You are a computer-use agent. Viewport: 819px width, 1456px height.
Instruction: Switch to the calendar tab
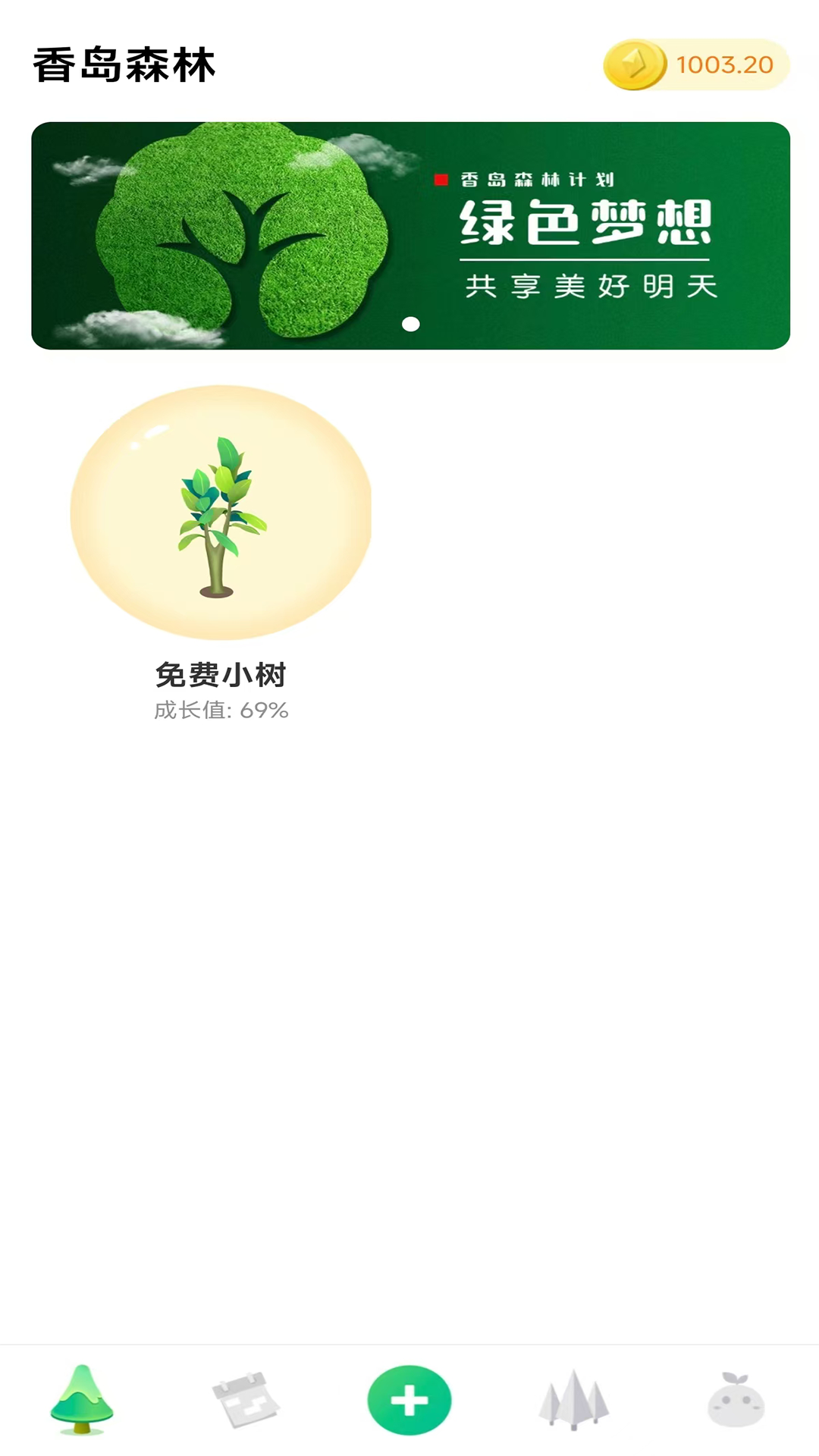[245, 1400]
